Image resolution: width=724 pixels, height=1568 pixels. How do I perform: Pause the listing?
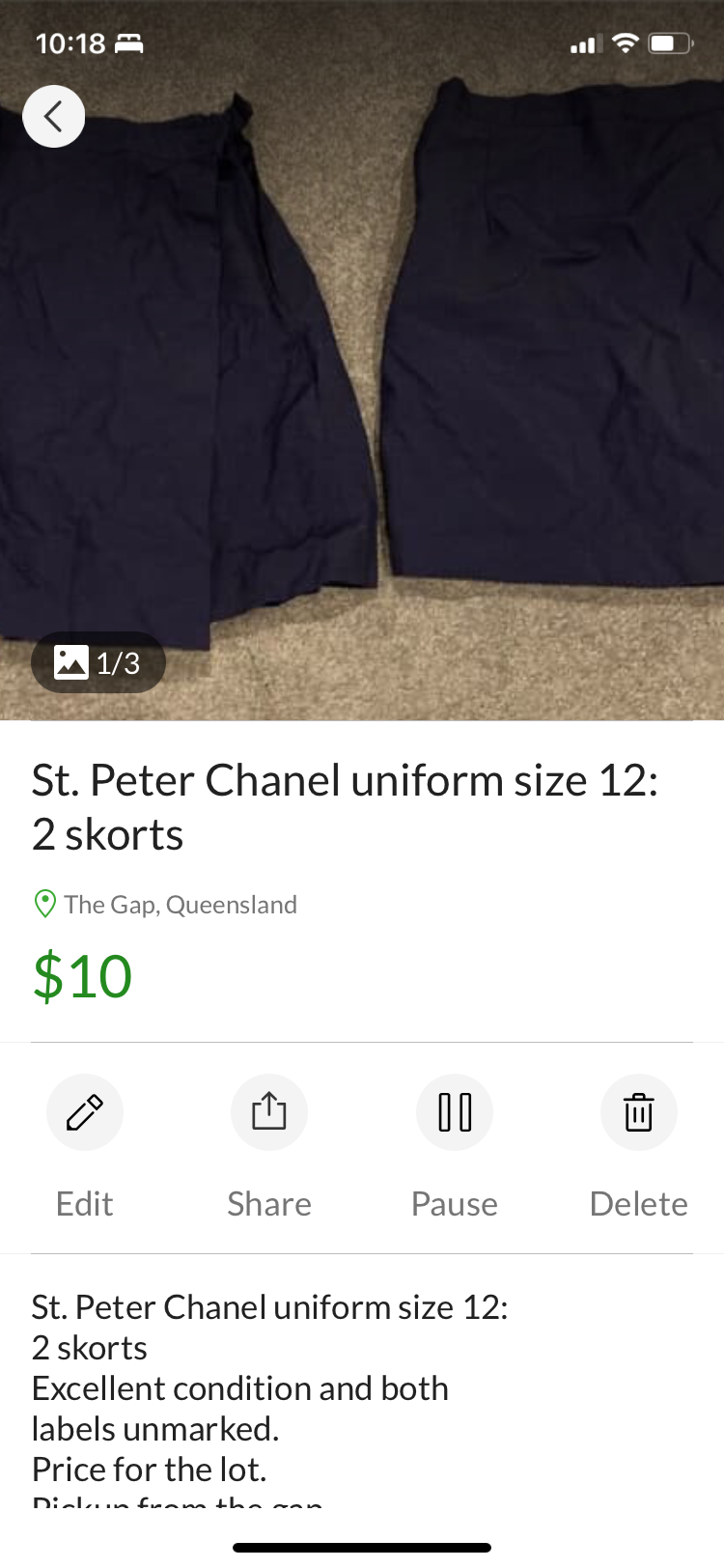pyautogui.click(x=455, y=1112)
